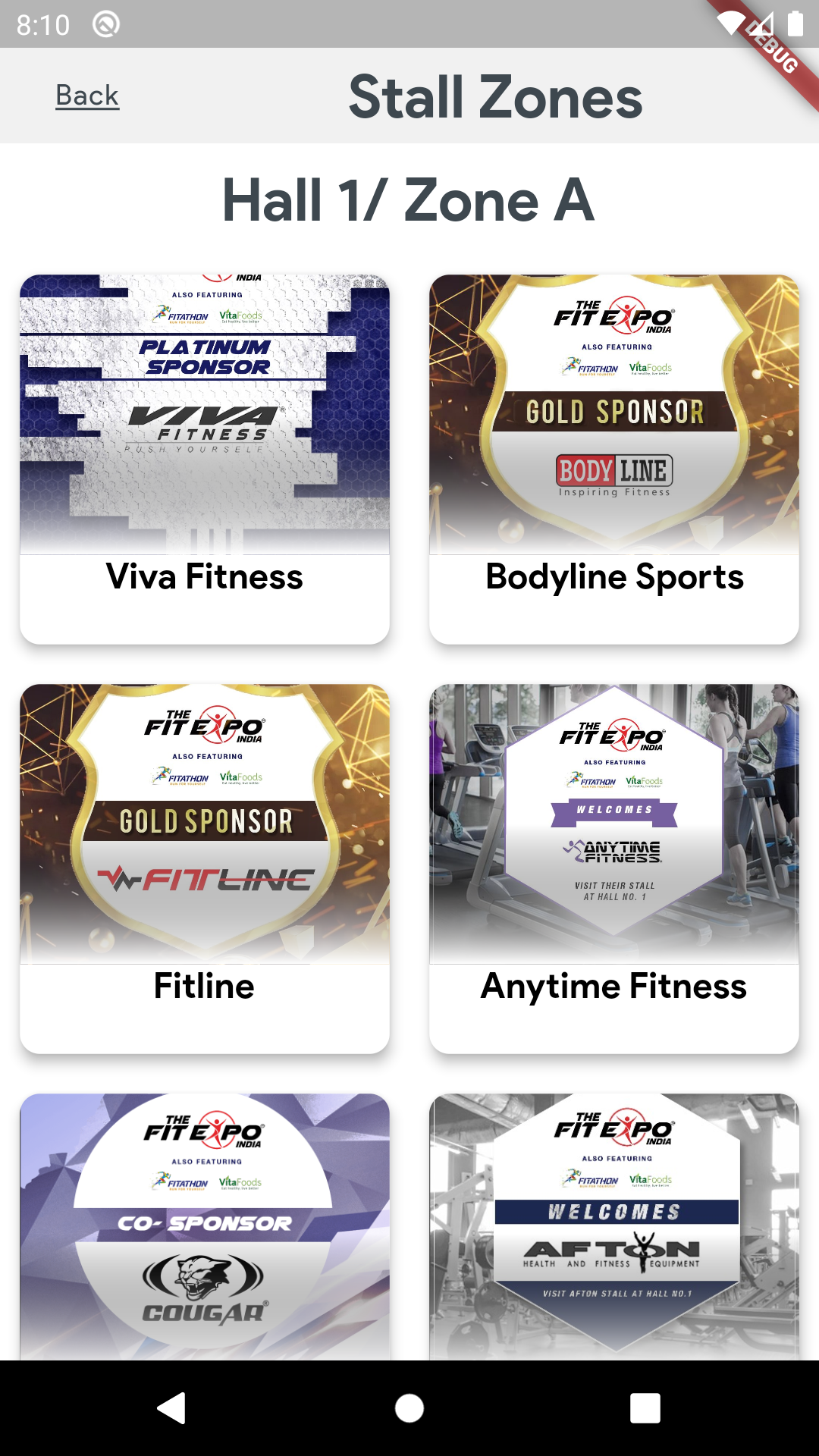View the Anytime Fitness stall card
This screenshot has height=1456, width=819.
click(x=614, y=868)
